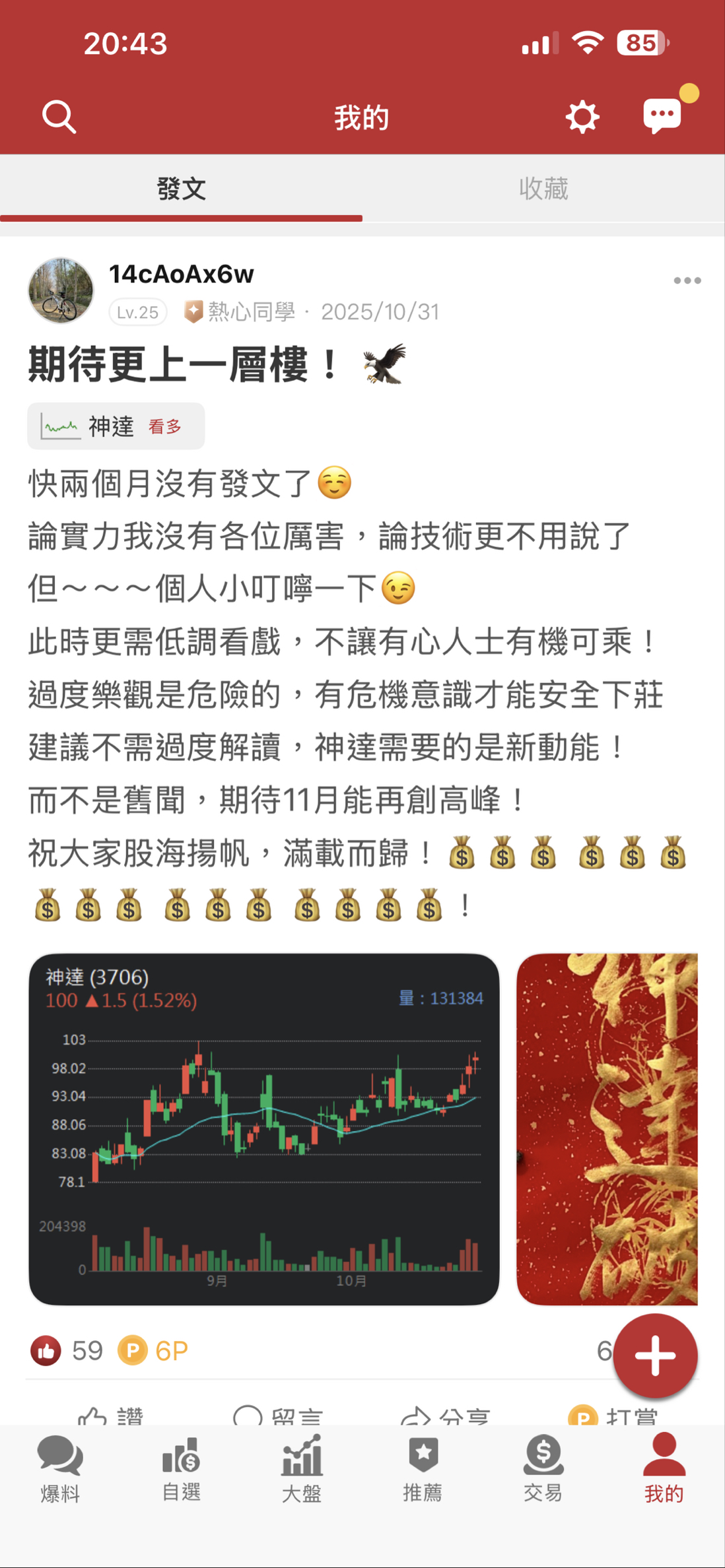
Task: Tap the 14cAoAx6w profile avatar
Action: (61, 290)
